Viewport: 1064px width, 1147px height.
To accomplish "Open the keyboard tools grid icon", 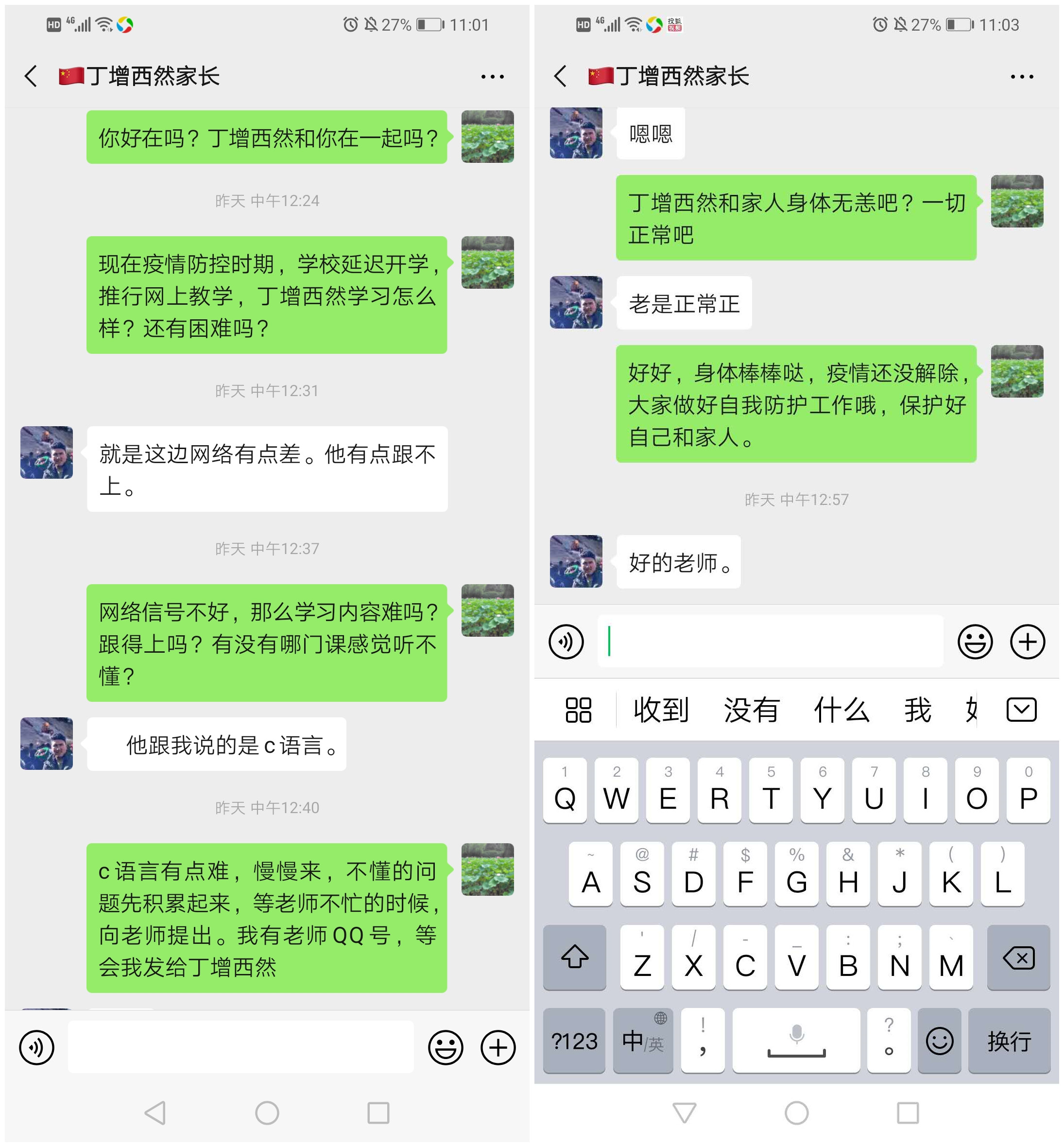I will 578,709.
